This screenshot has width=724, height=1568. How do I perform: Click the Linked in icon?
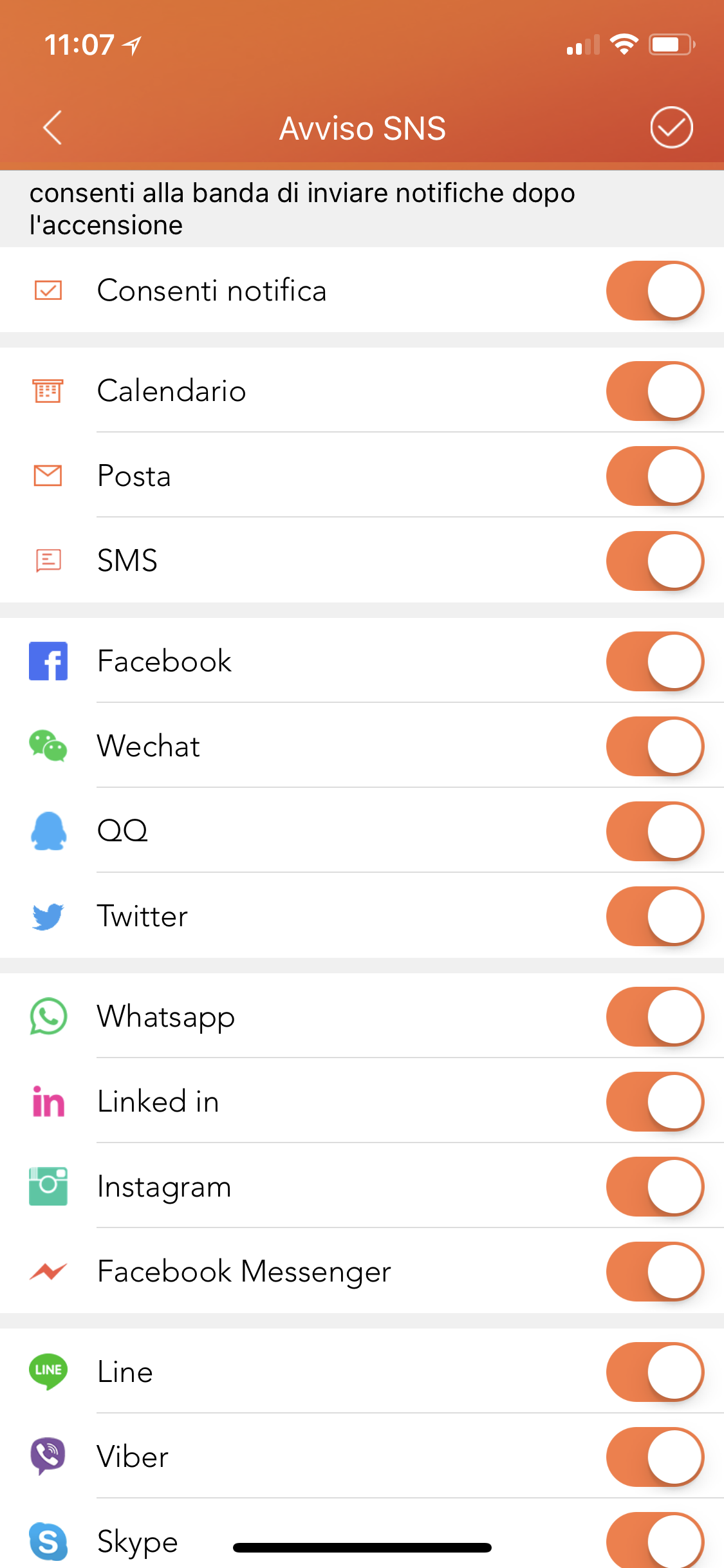tap(48, 1101)
